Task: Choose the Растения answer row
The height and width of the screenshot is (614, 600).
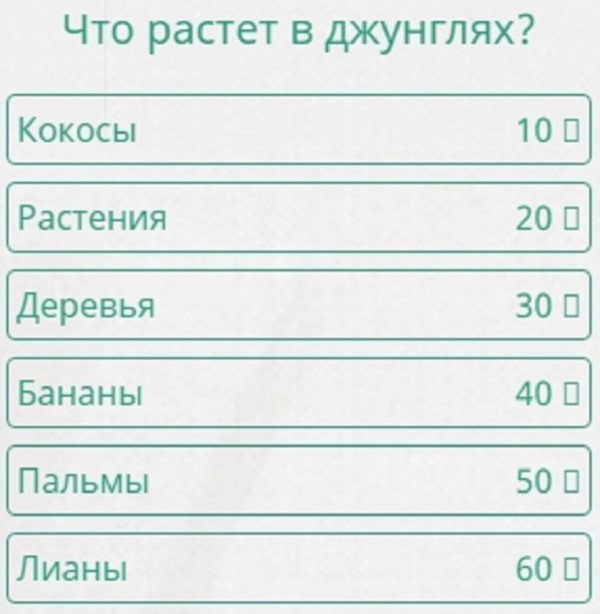Action: tap(299, 217)
